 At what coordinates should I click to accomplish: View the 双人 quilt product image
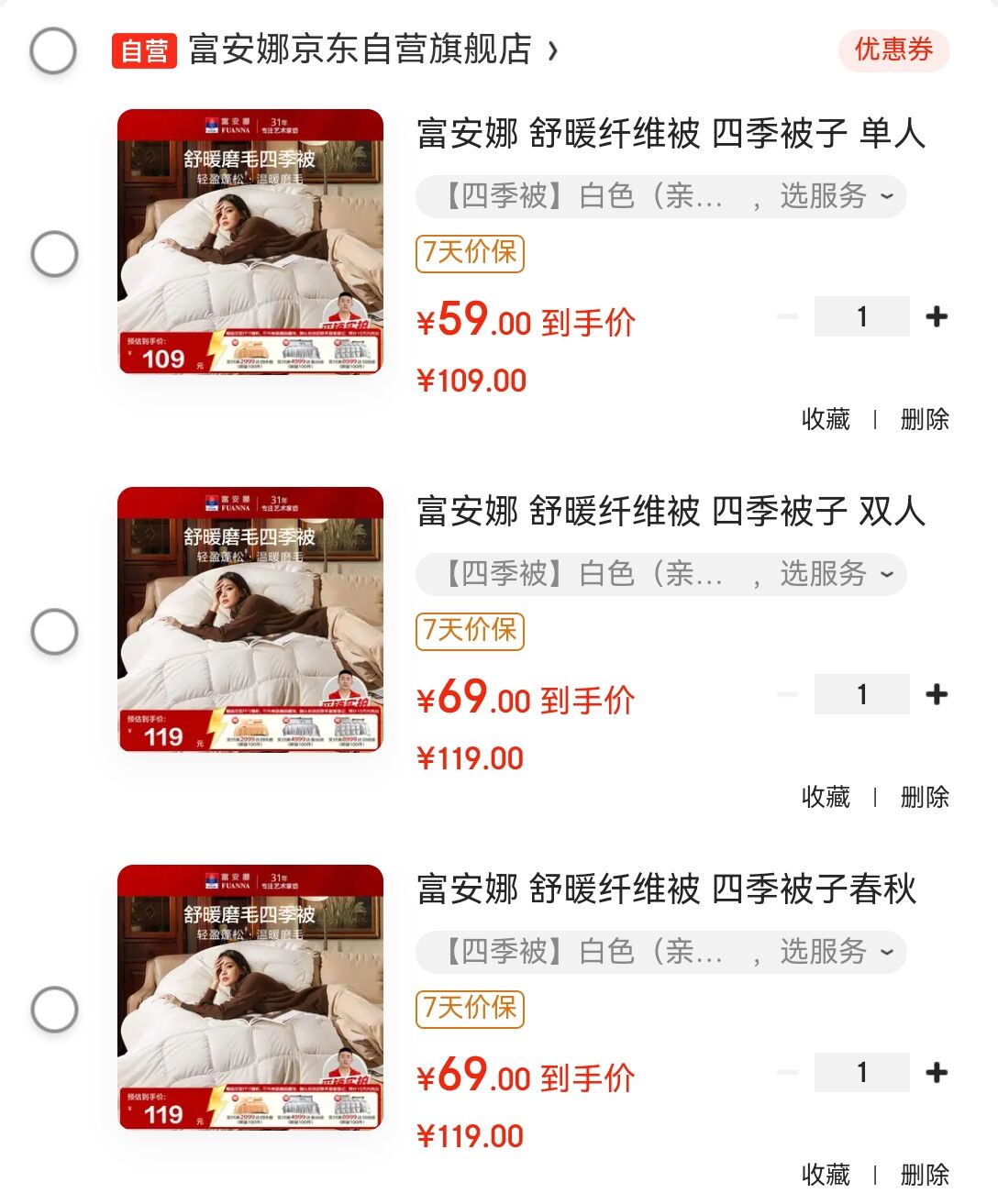250,620
